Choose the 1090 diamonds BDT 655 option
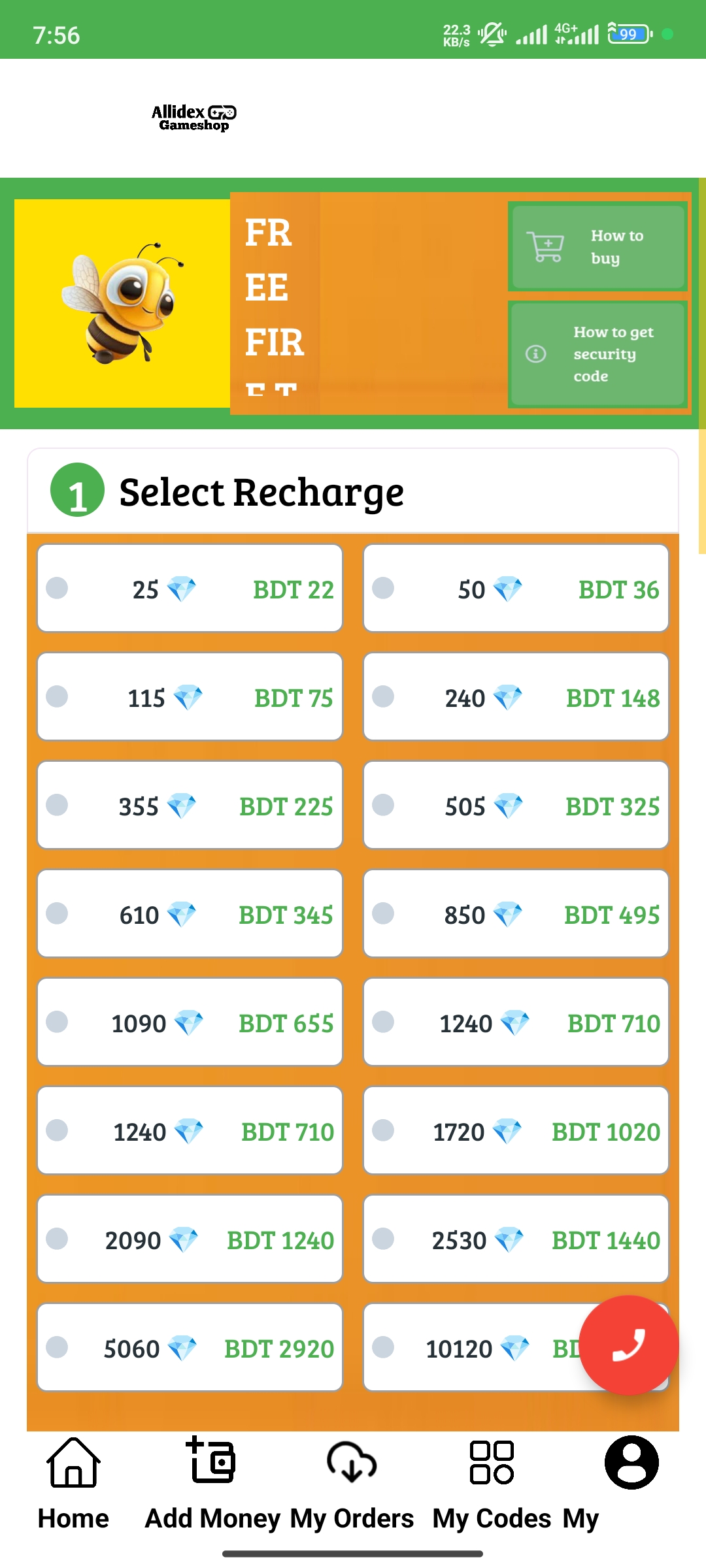The width and height of the screenshot is (706, 1568). (190, 1022)
